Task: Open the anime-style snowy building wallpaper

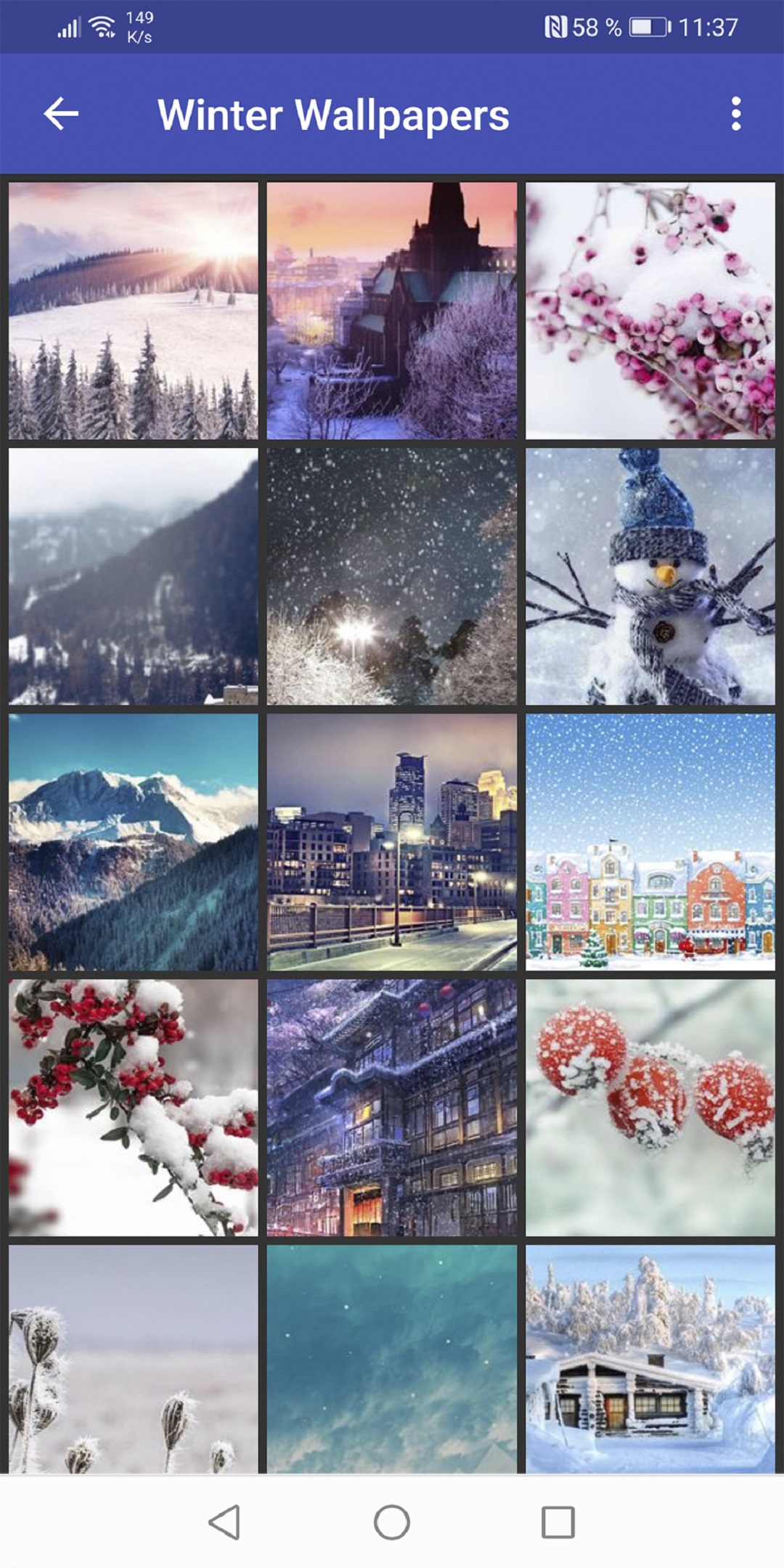Action: click(392, 1108)
